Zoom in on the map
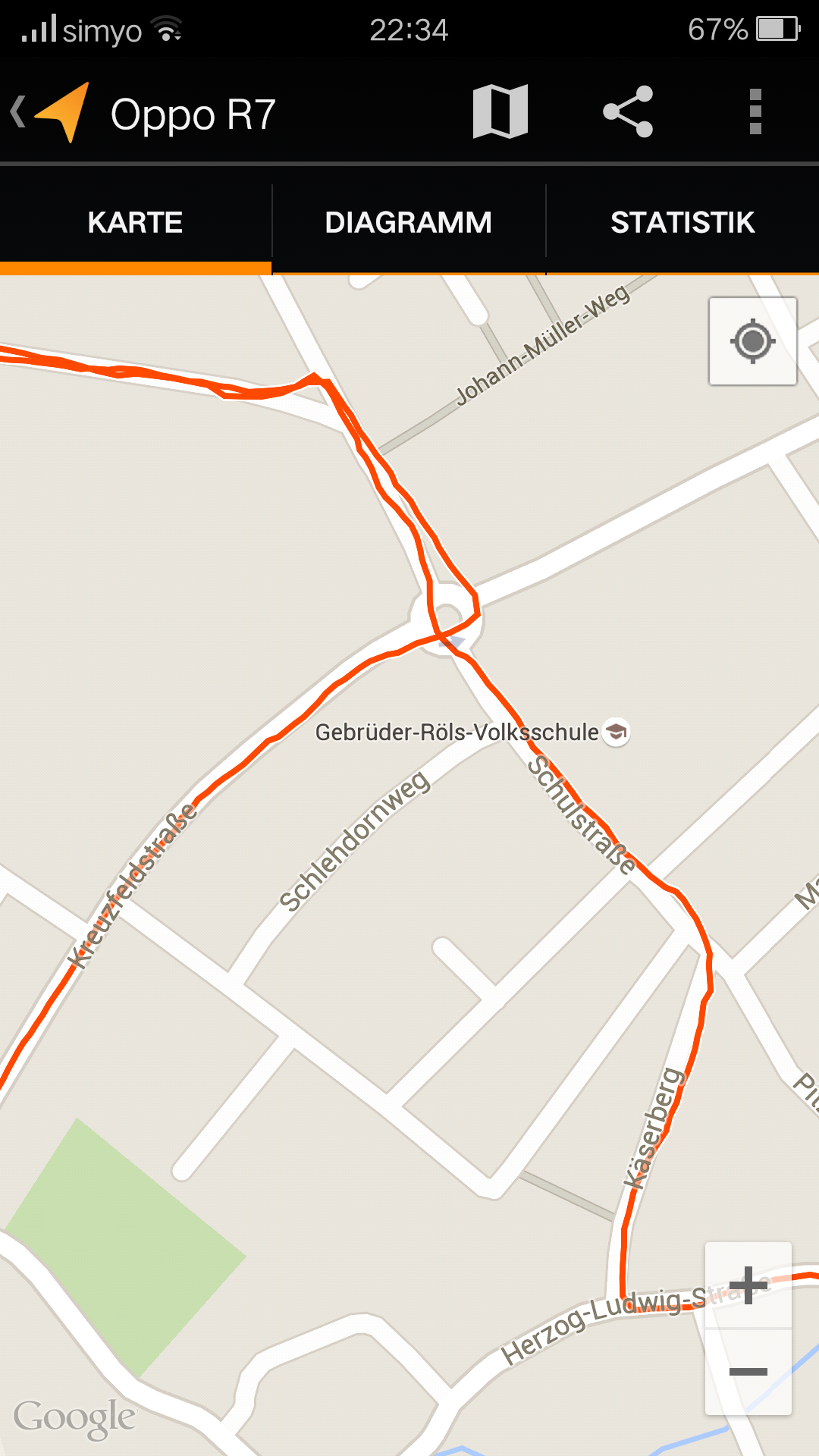819x1456 pixels. tap(748, 1285)
